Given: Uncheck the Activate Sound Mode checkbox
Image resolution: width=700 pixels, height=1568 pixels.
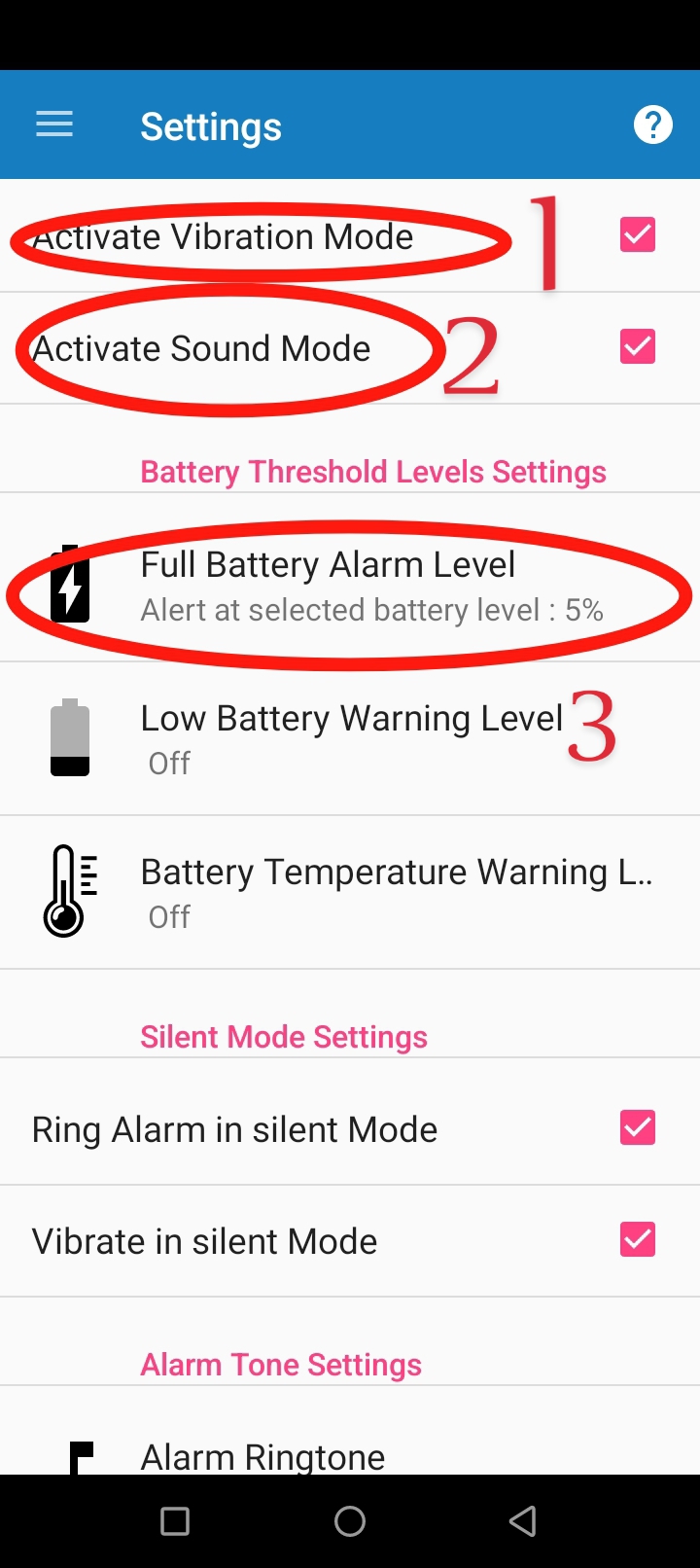Looking at the screenshot, I should pos(638,347).
